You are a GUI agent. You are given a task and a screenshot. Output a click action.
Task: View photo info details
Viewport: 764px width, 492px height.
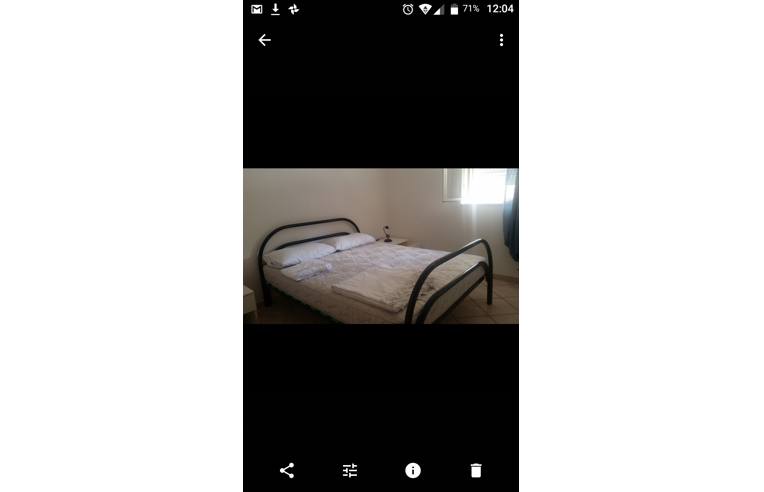tap(413, 470)
